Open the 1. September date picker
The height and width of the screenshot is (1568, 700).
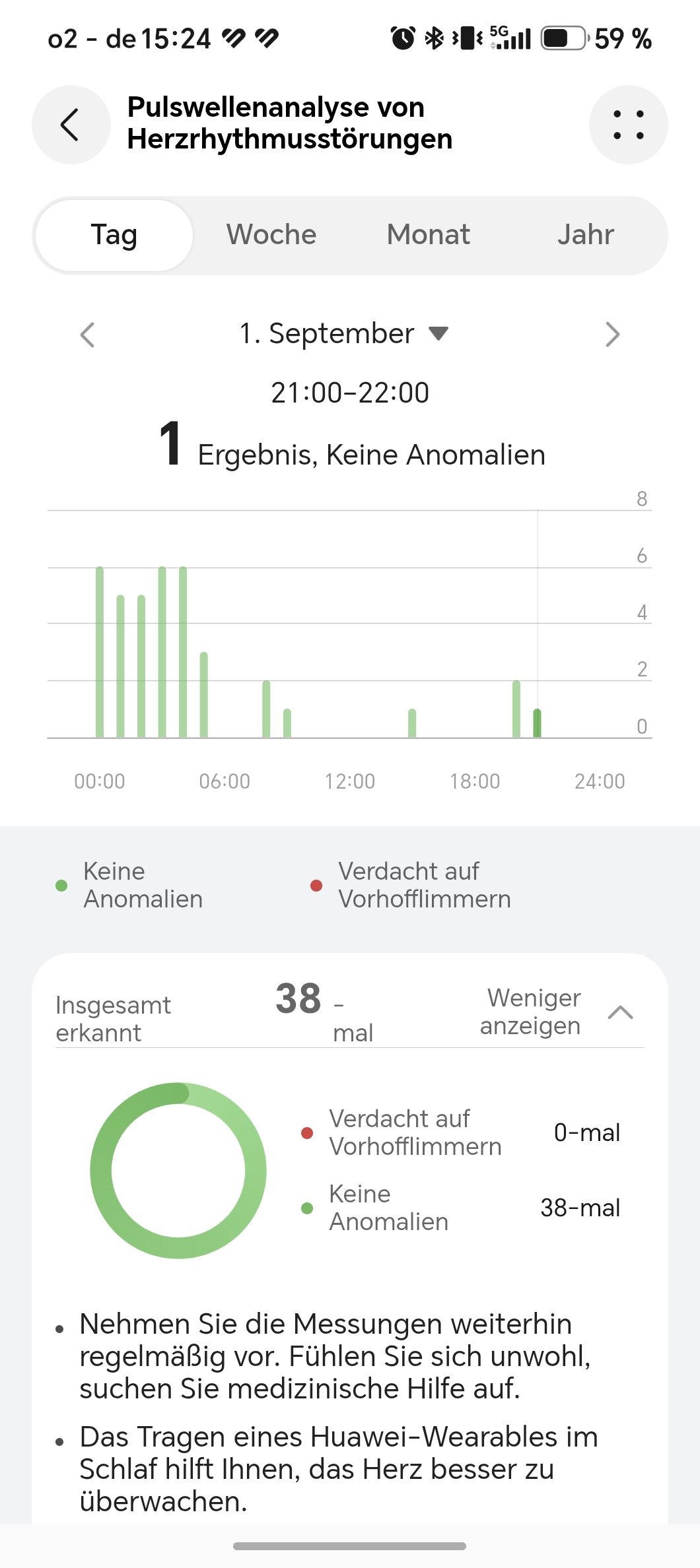(x=344, y=334)
